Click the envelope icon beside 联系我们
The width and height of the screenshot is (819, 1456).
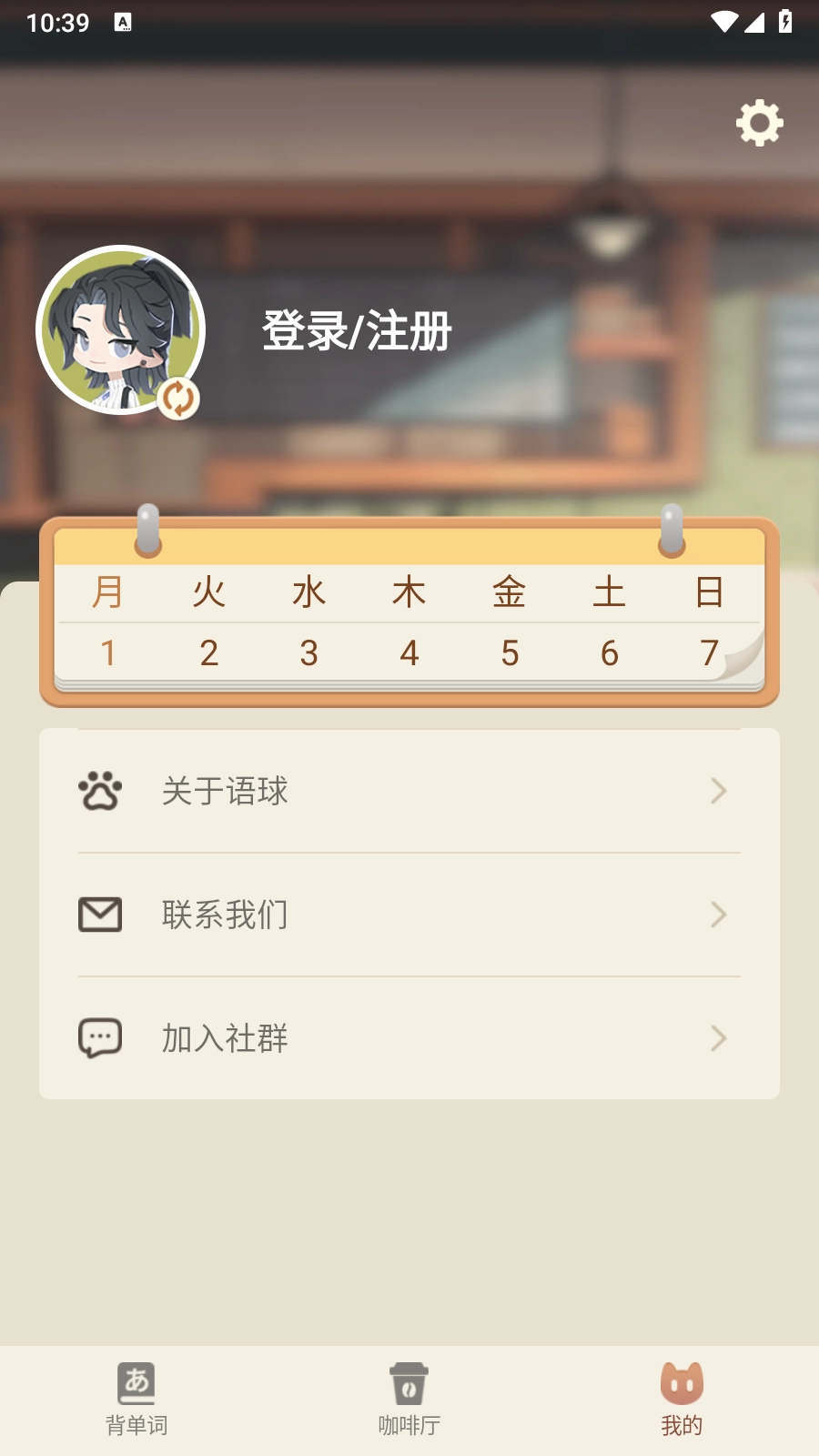[x=101, y=914]
